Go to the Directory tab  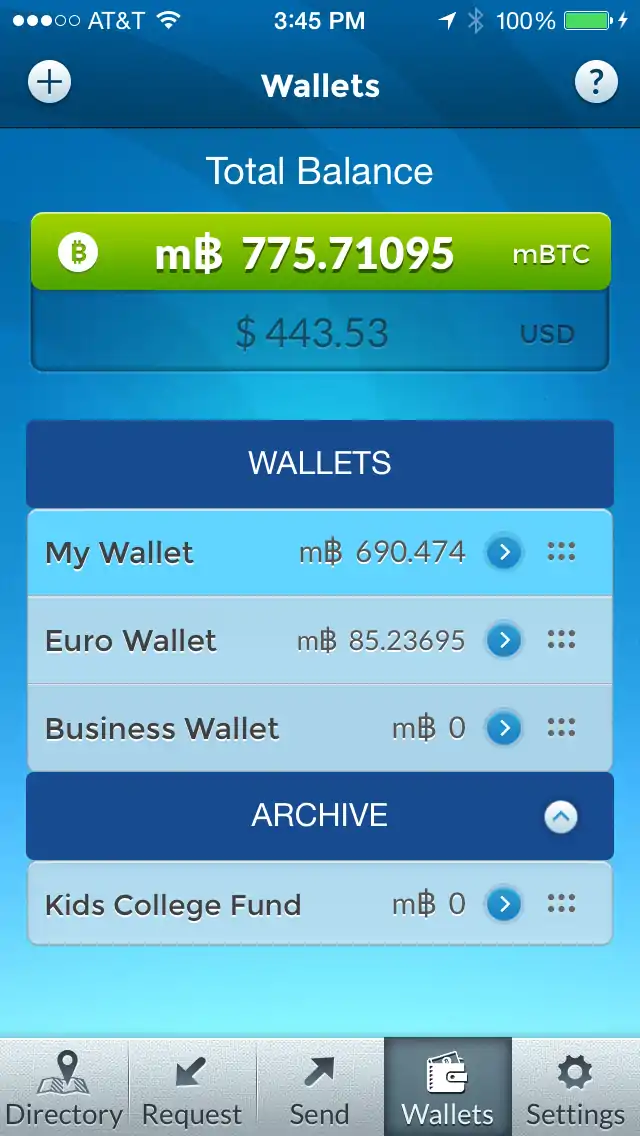click(x=64, y=1088)
